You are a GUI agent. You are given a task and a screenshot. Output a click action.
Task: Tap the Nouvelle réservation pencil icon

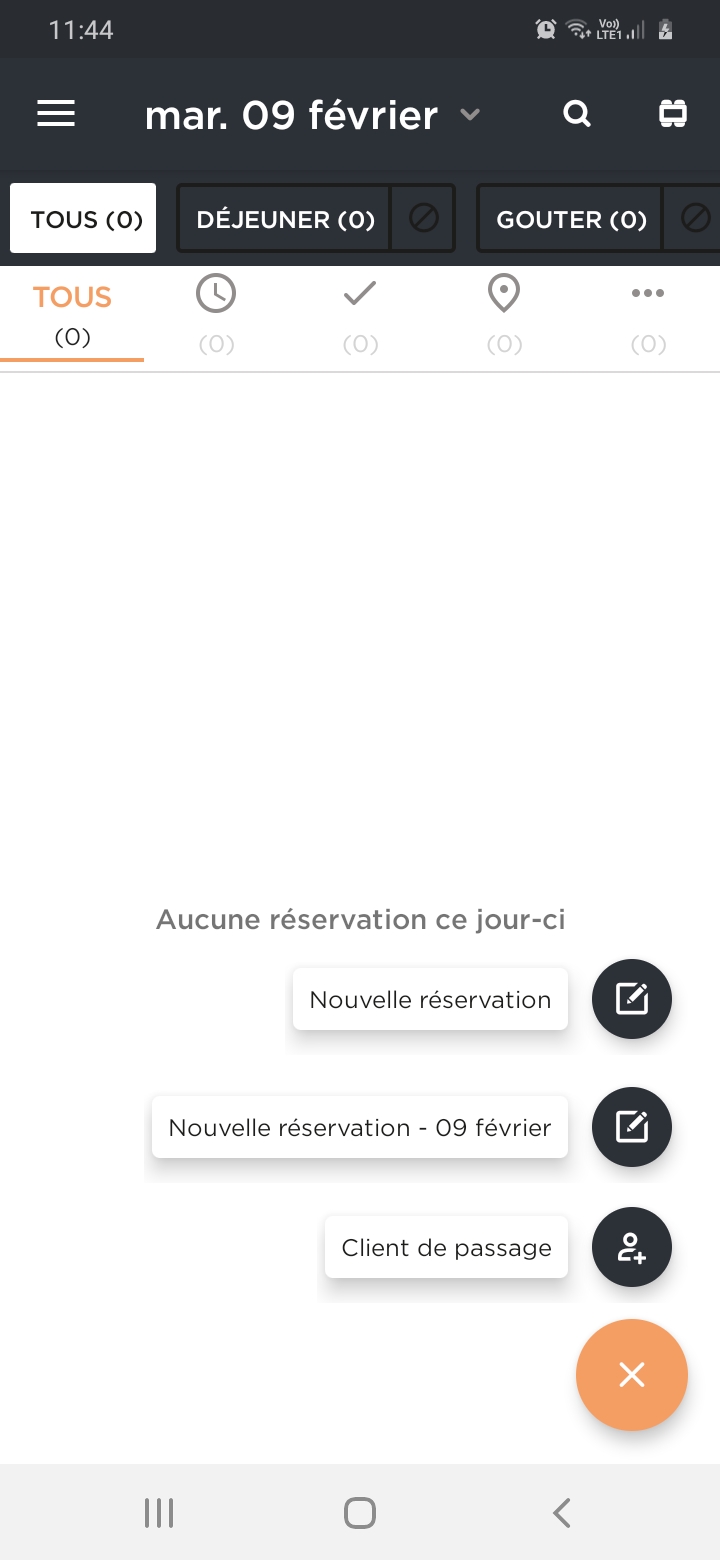click(x=632, y=998)
